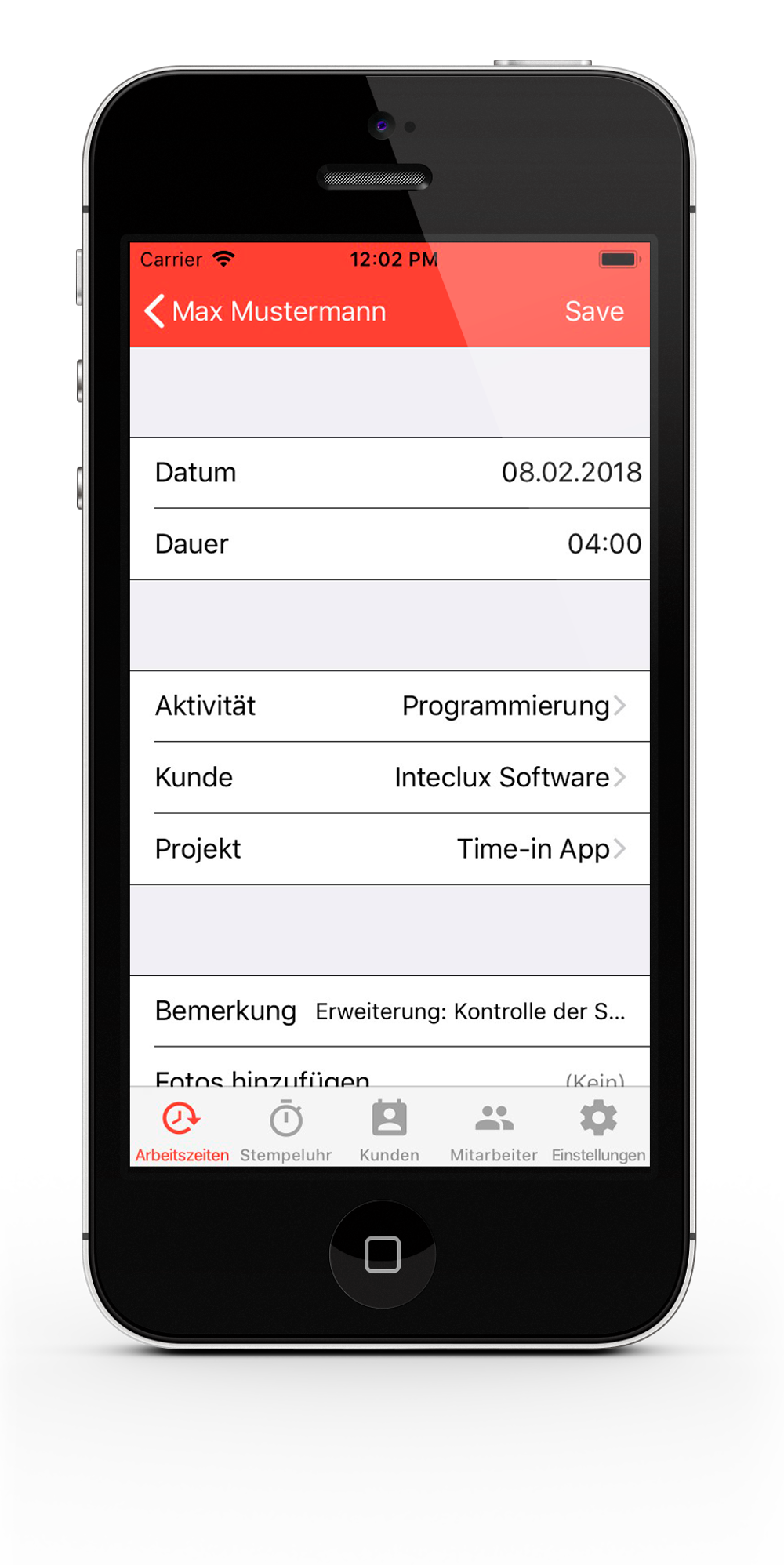Edit the Bemerkung text
Screen dimensions: 784x1565
click(x=390, y=1011)
